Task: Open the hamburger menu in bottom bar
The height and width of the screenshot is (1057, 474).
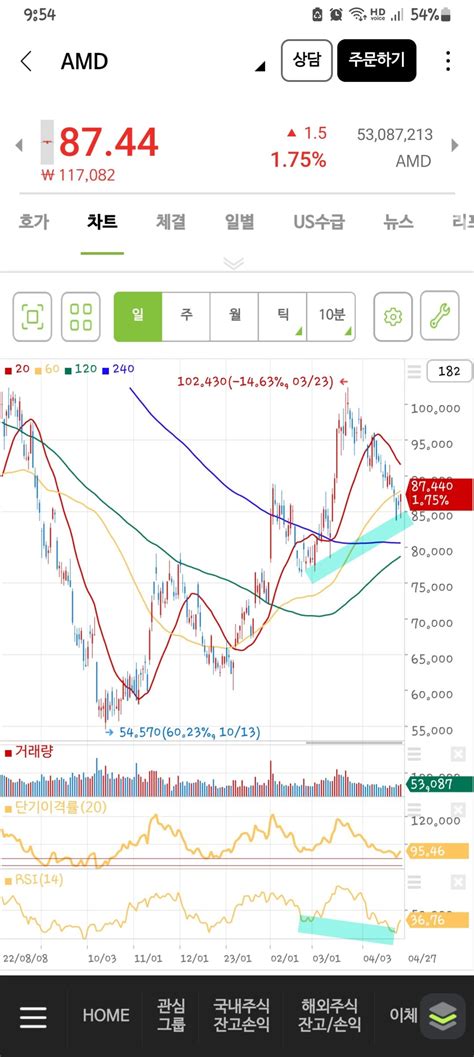Action: pyautogui.click(x=33, y=1016)
